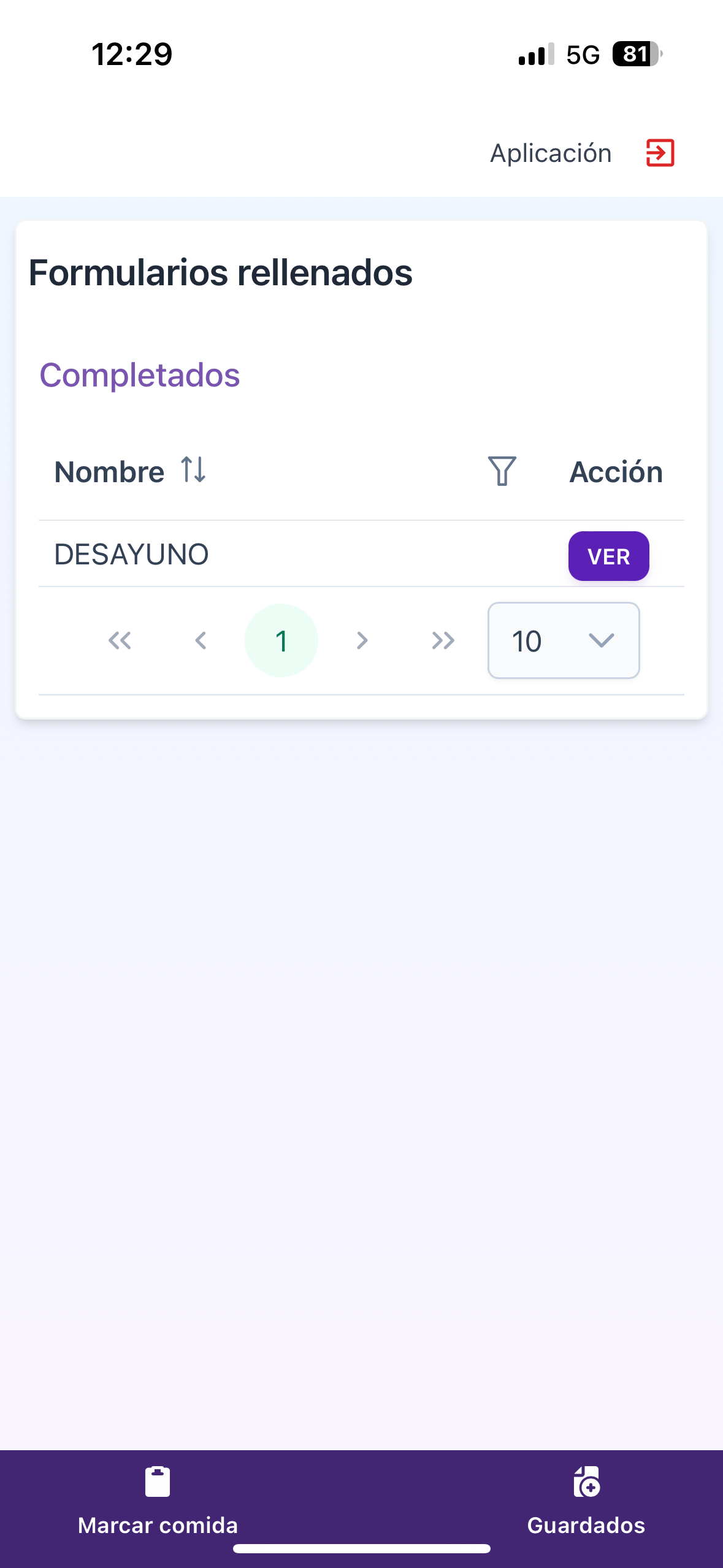
Task: Jump to the last page with double-right arrow
Action: pos(443,640)
